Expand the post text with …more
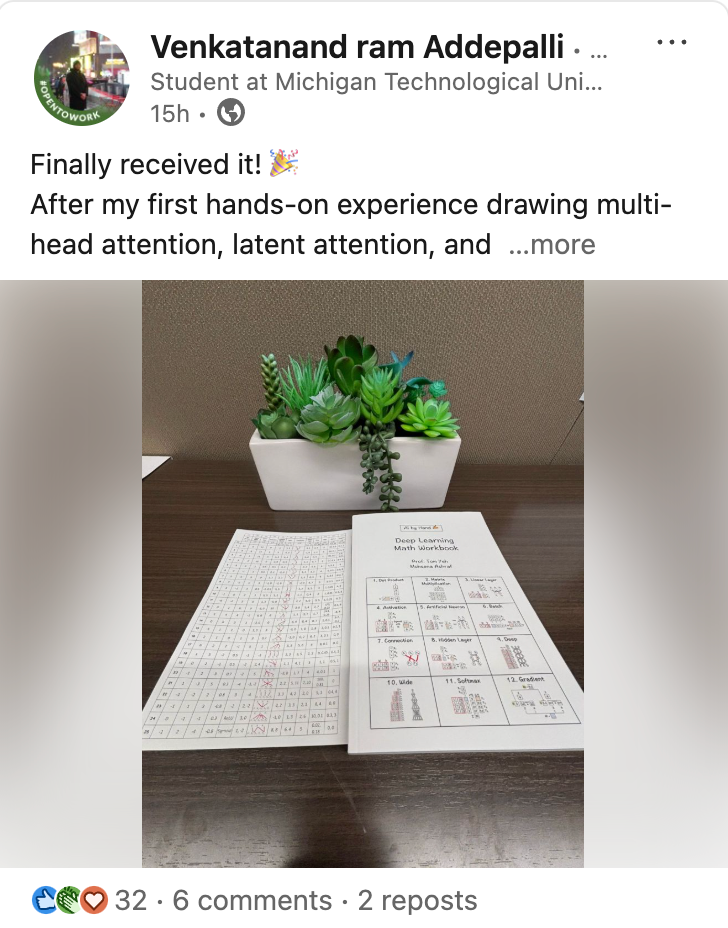The image size is (728, 928). tap(552, 245)
